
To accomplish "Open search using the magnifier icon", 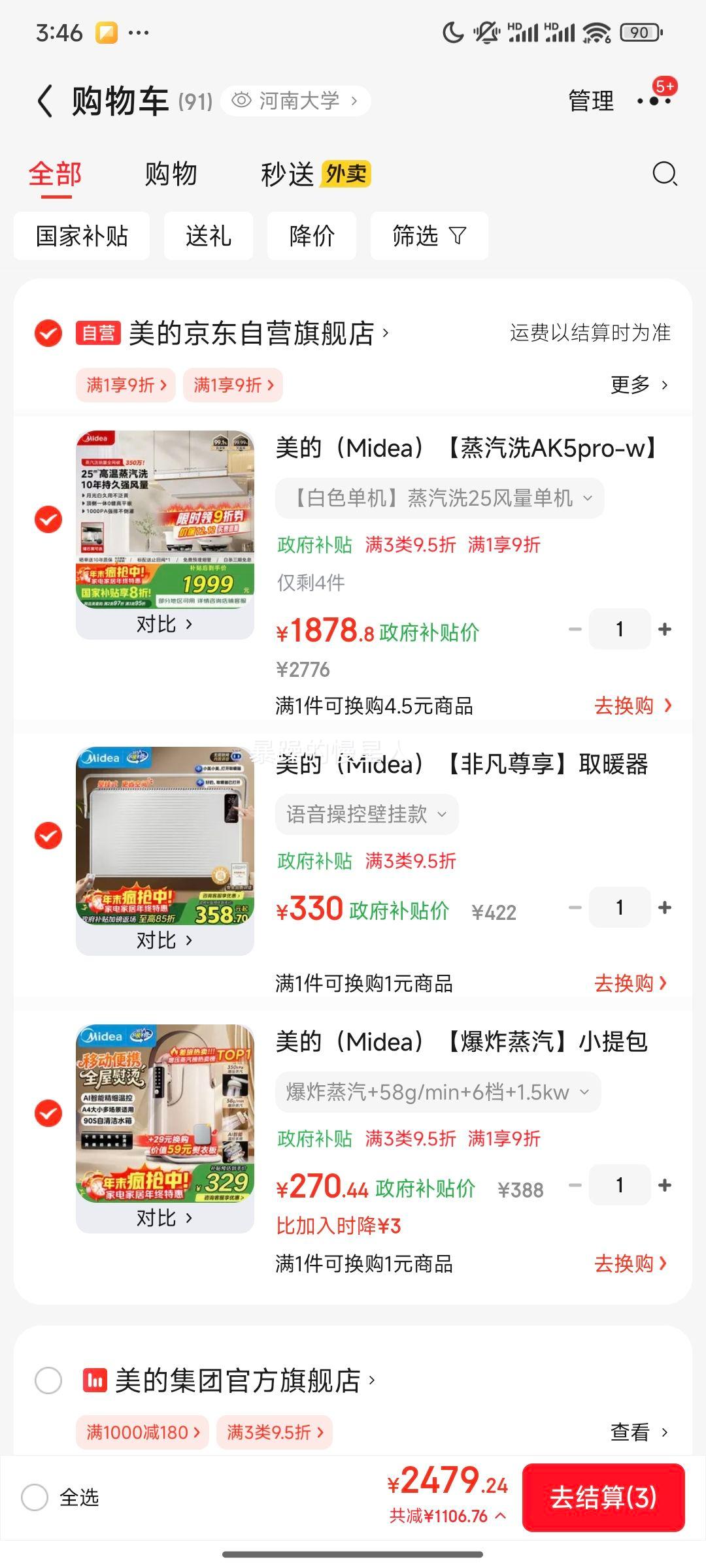I will pos(664,173).
